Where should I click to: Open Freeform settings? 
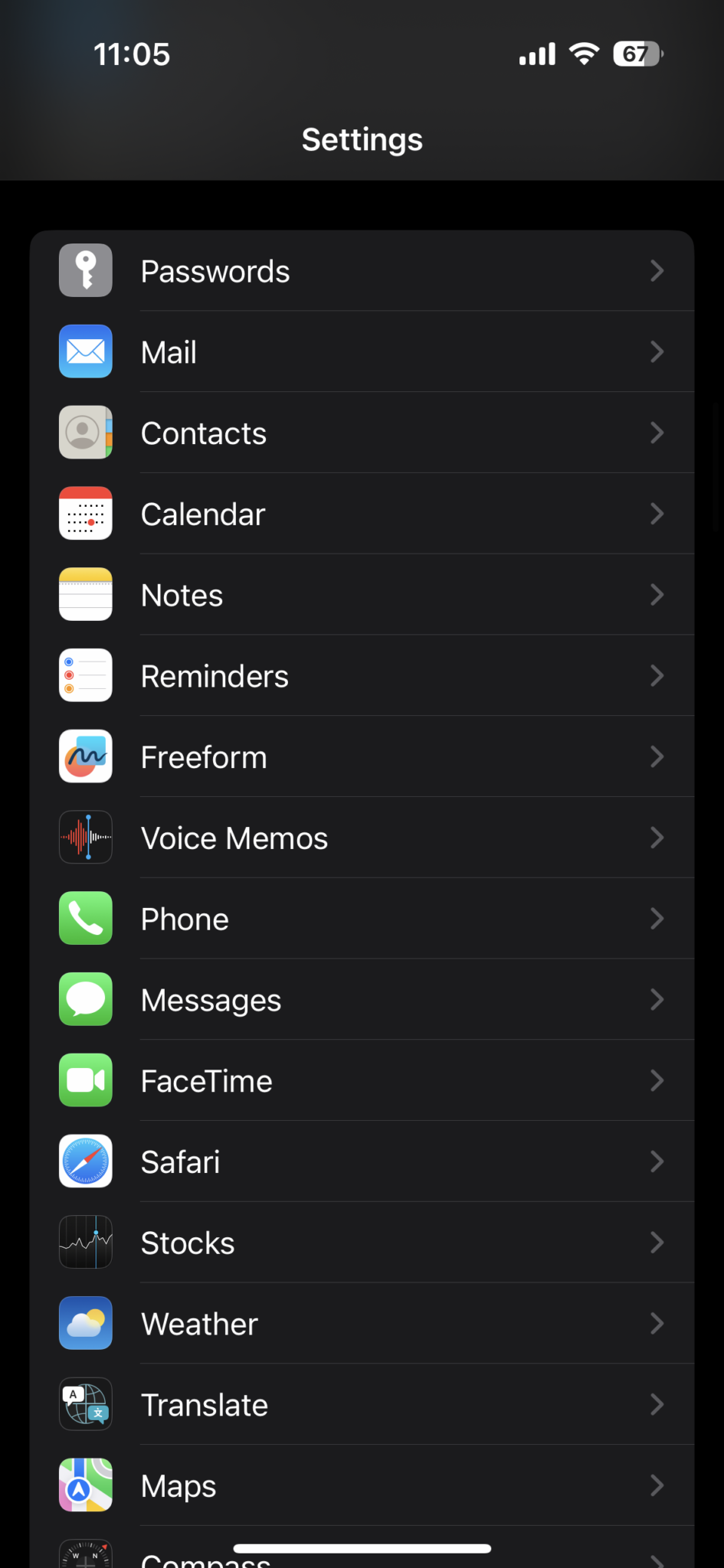coord(362,757)
